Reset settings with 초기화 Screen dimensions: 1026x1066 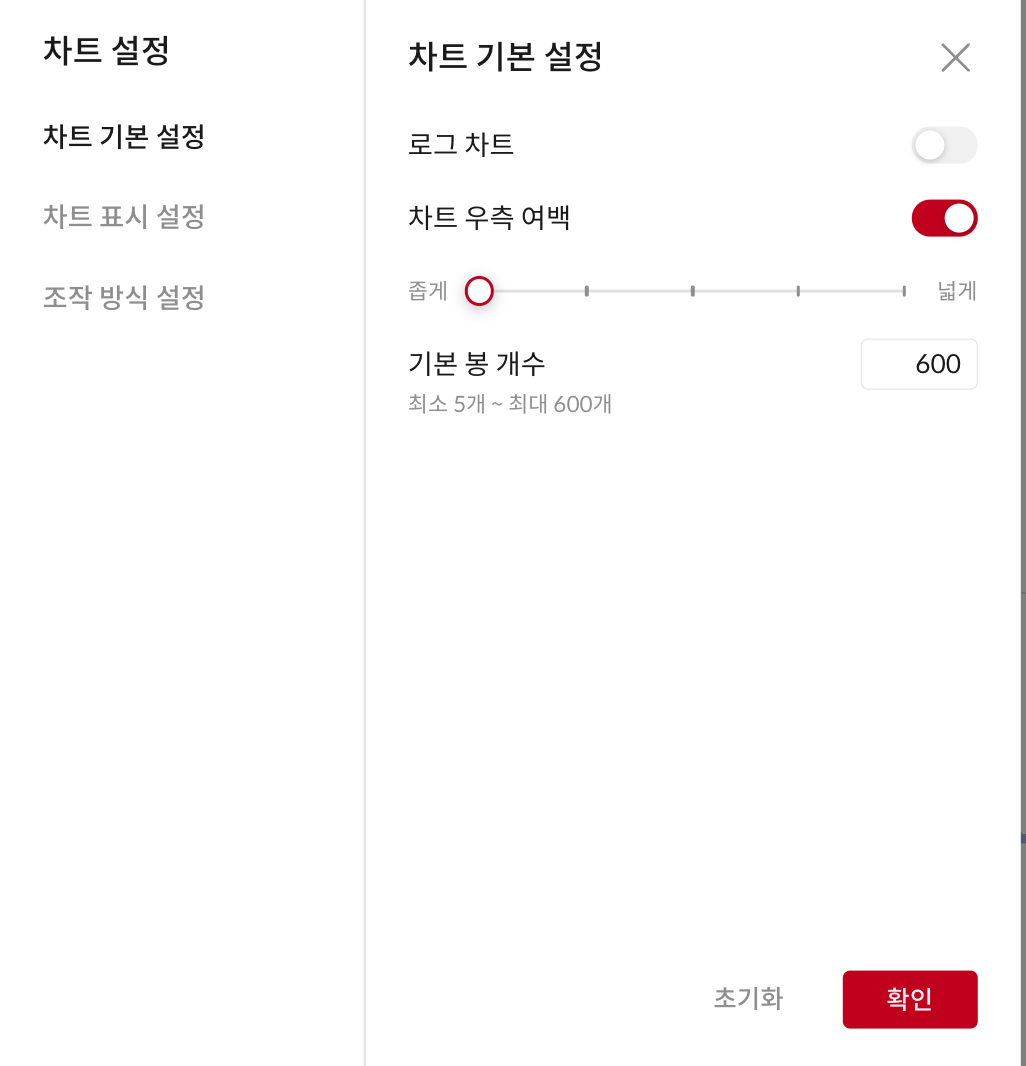[x=748, y=998]
